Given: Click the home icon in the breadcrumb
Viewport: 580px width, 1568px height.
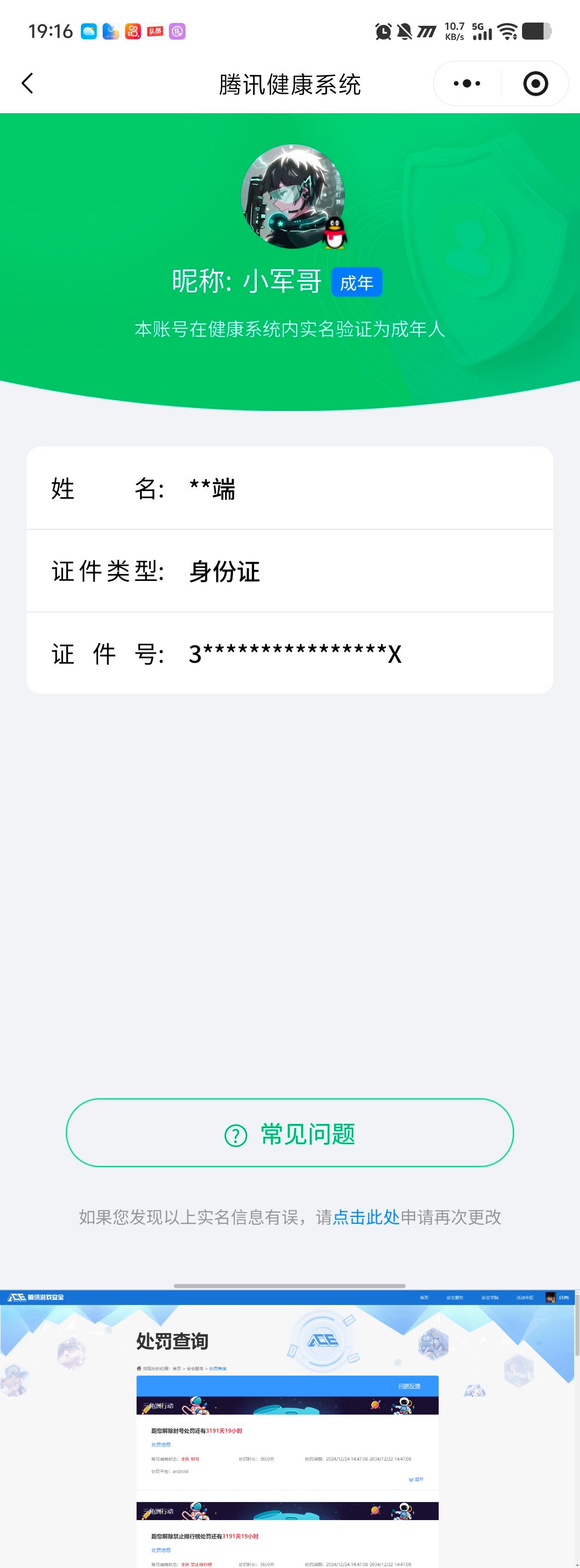Looking at the screenshot, I should pos(139,1369).
